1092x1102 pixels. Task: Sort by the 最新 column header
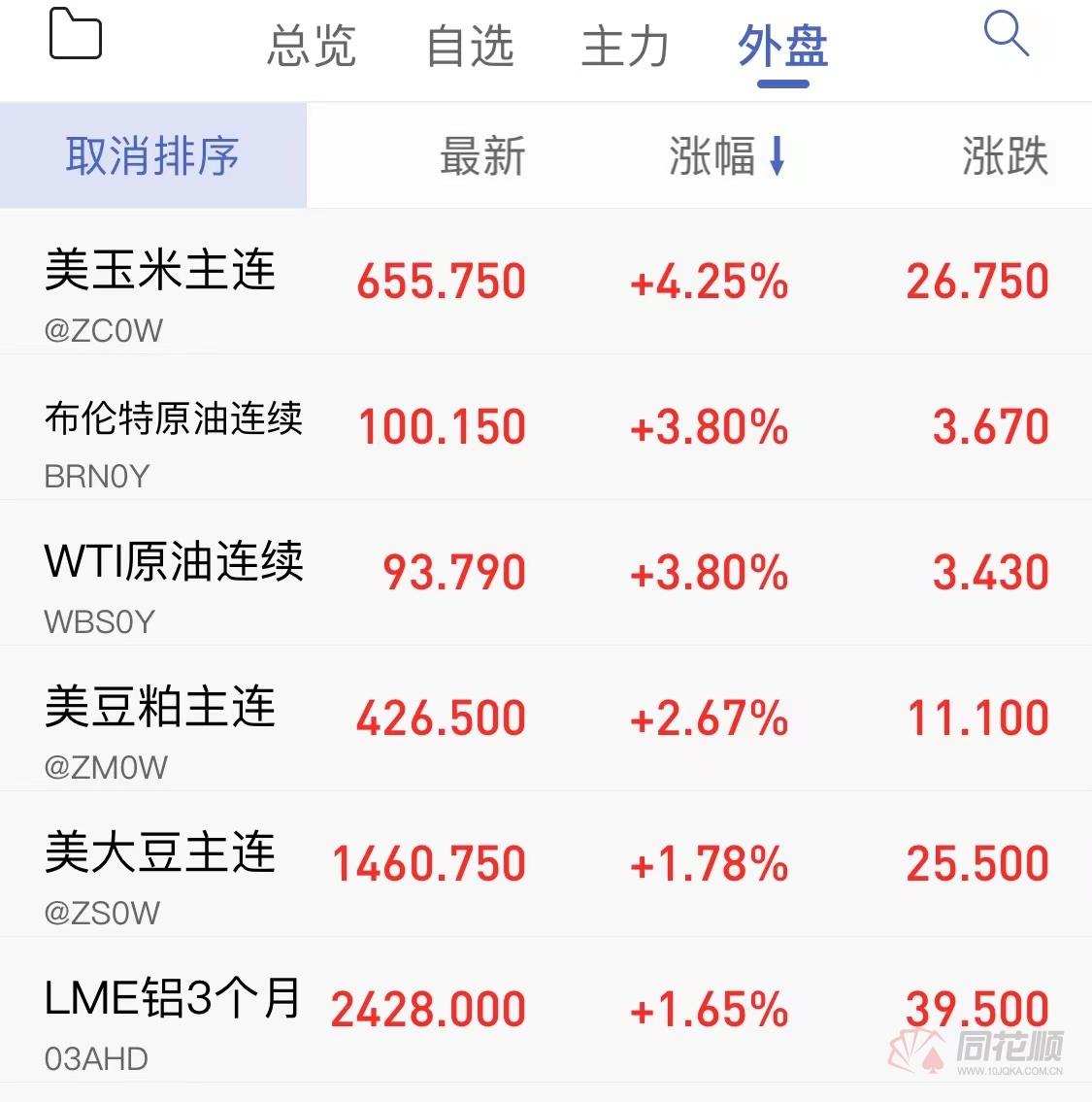click(x=481, y=157)
